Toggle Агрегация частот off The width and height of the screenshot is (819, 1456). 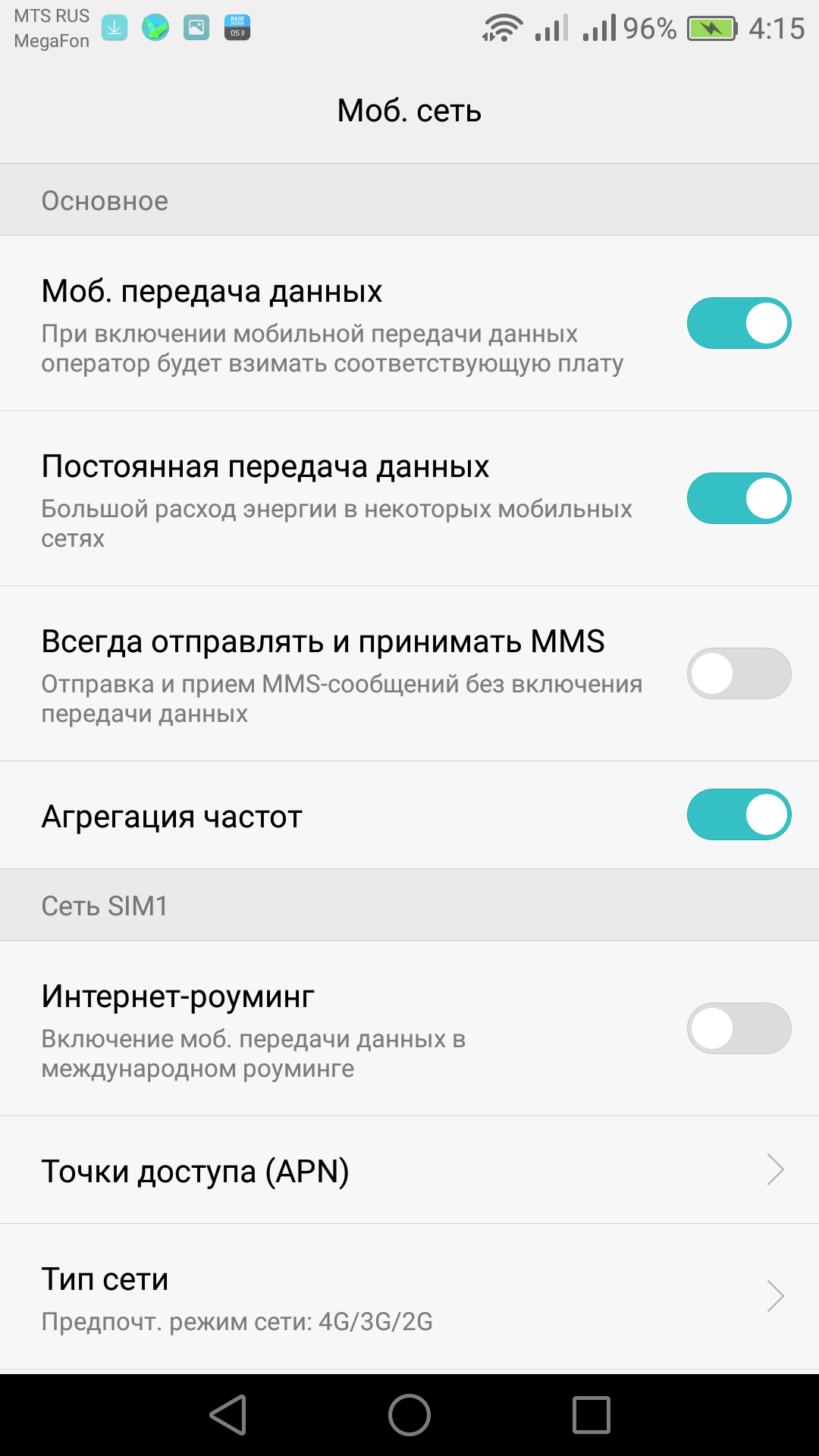(x=739, y=814)
